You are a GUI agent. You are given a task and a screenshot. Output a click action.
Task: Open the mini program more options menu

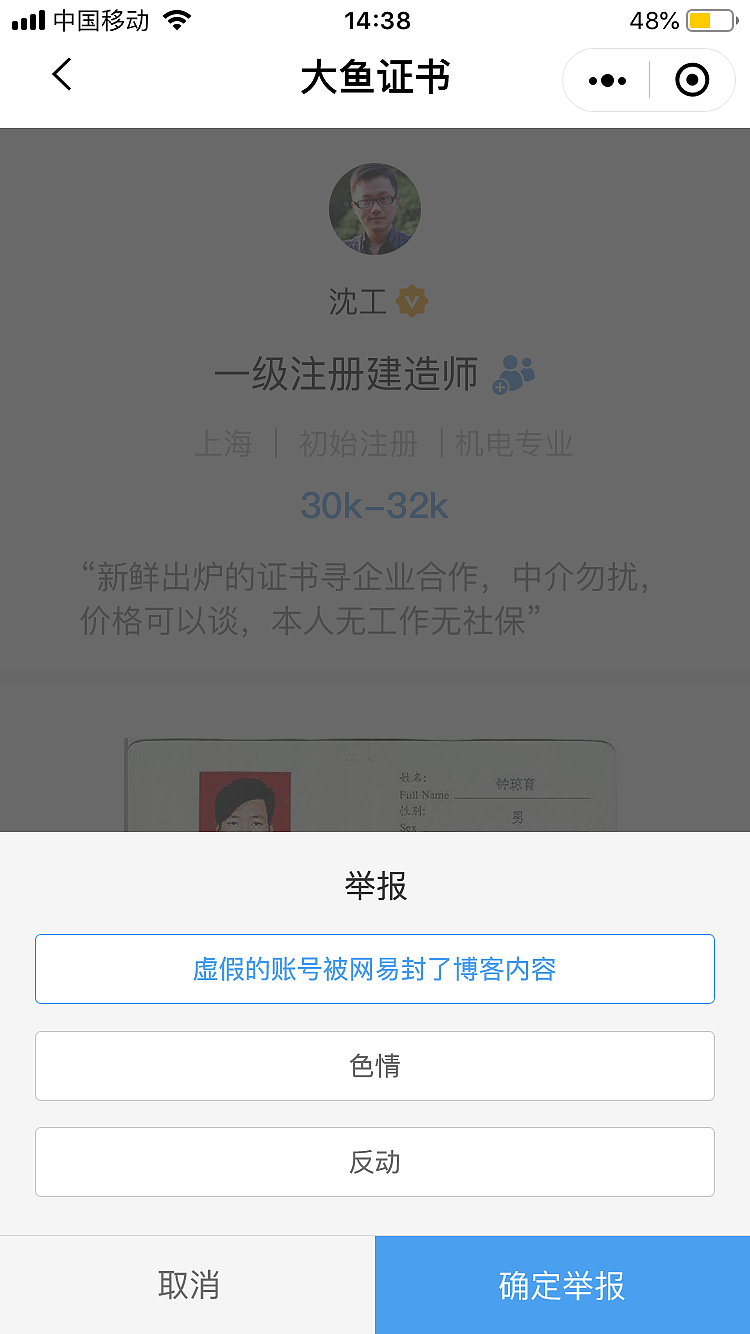pos(605,80)
